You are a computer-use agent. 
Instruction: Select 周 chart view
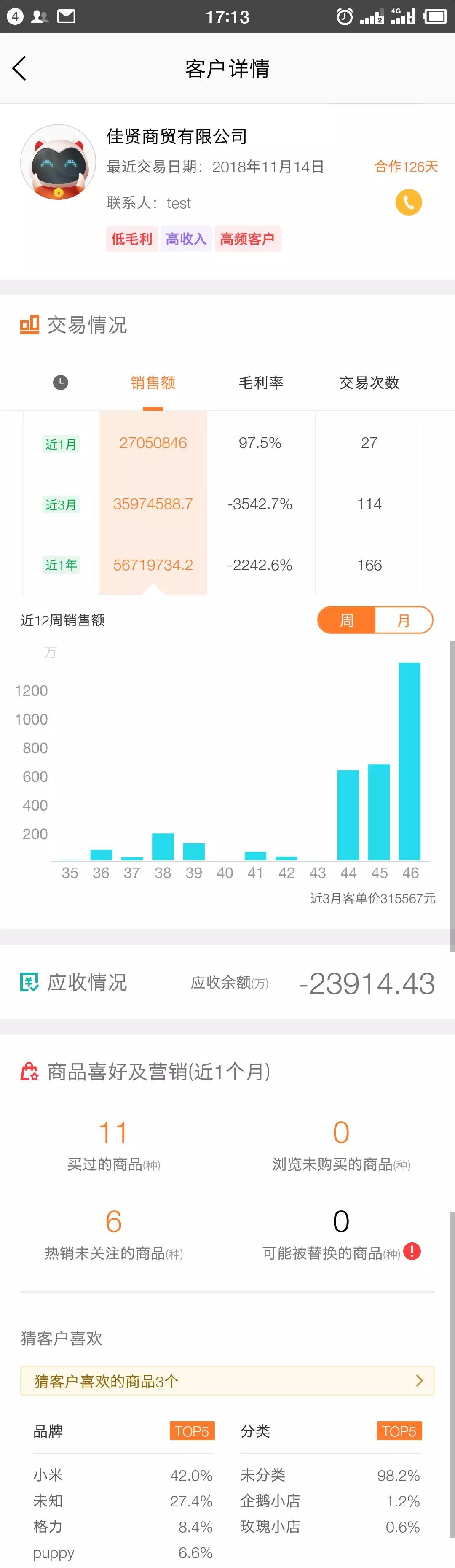tap(347, 620)
